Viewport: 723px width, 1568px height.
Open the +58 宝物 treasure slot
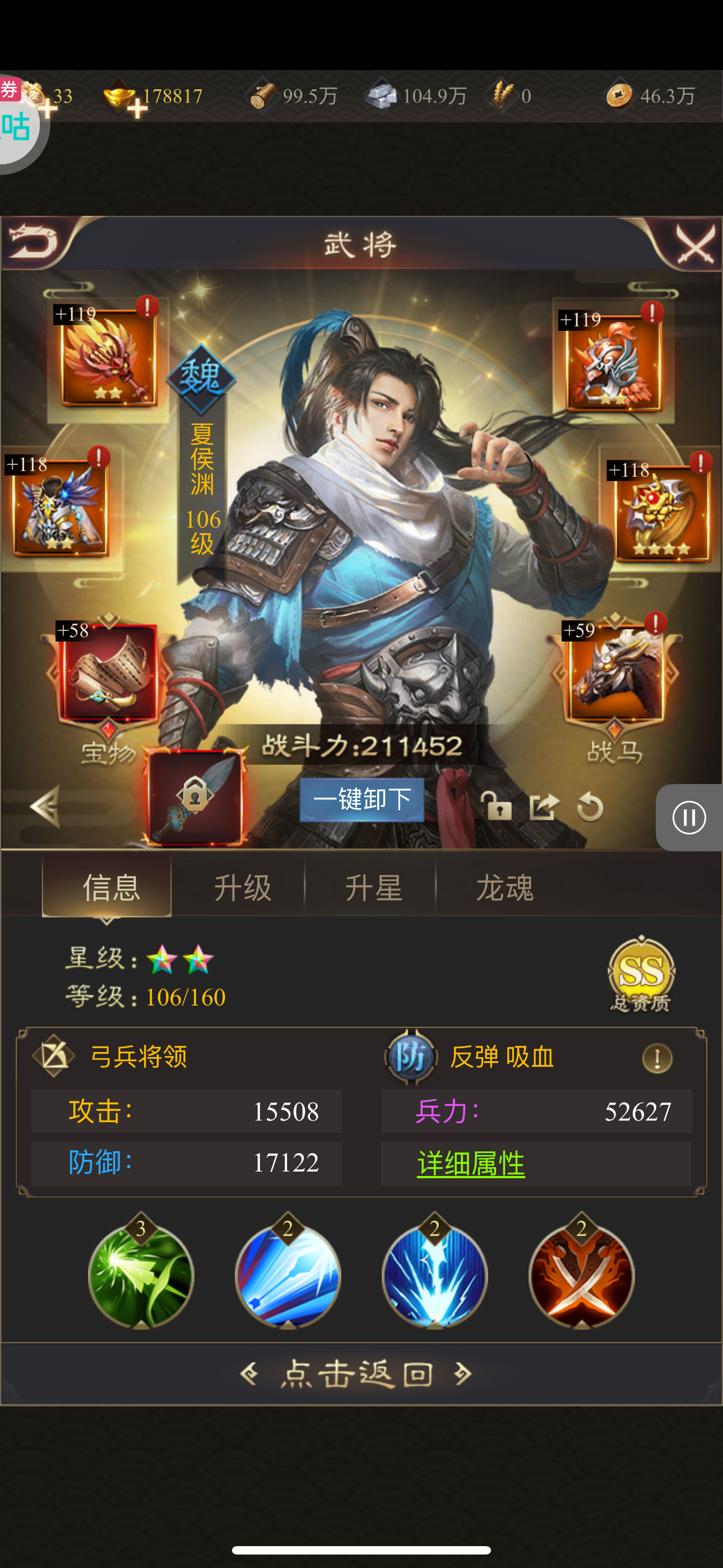tap(108, 672)
